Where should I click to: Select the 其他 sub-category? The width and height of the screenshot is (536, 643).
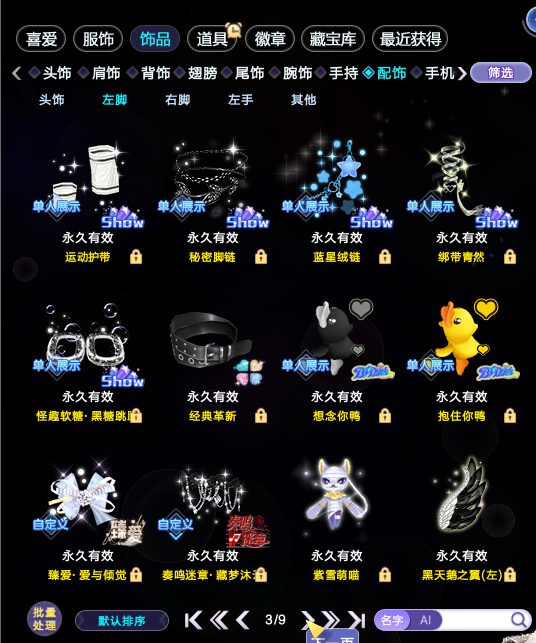point(303,99)
